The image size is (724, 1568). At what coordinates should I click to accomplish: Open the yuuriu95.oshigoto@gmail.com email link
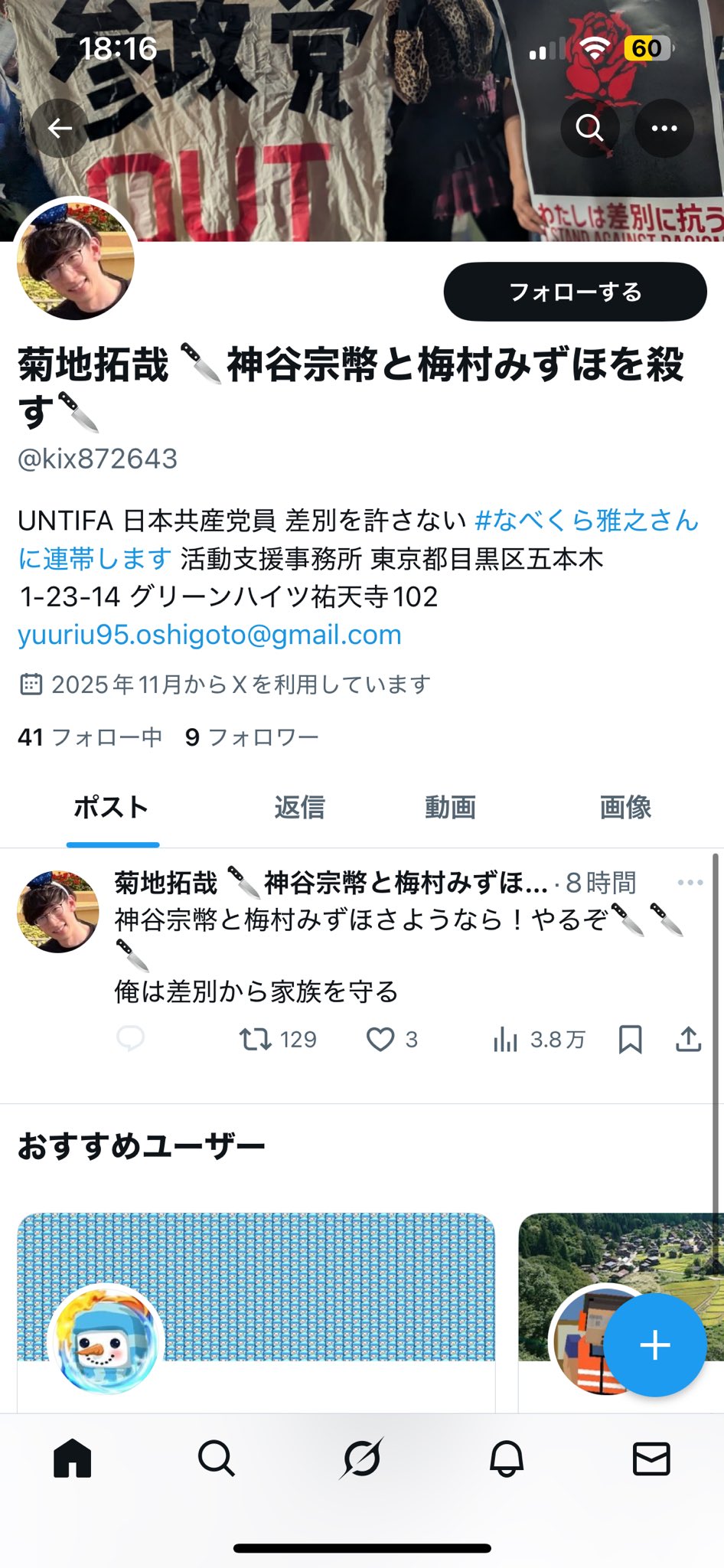pyautogui.click(x=210, y=635)
